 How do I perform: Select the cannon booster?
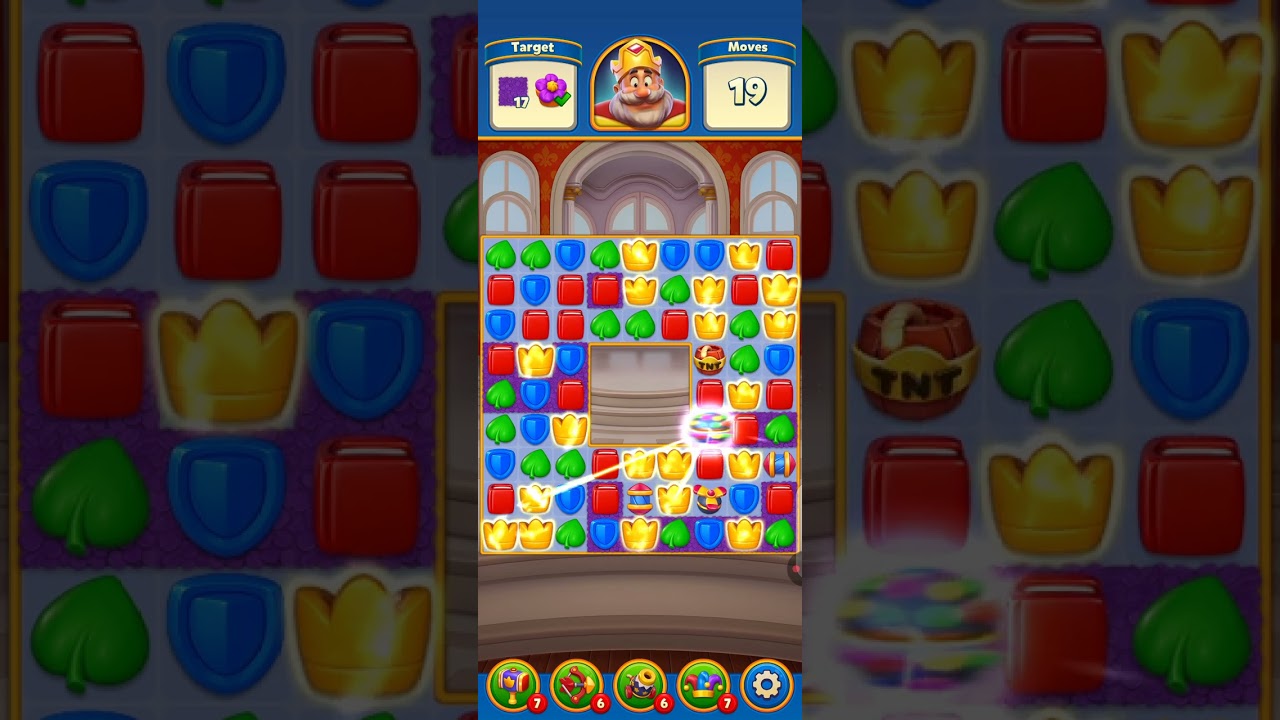pos(640,685)
